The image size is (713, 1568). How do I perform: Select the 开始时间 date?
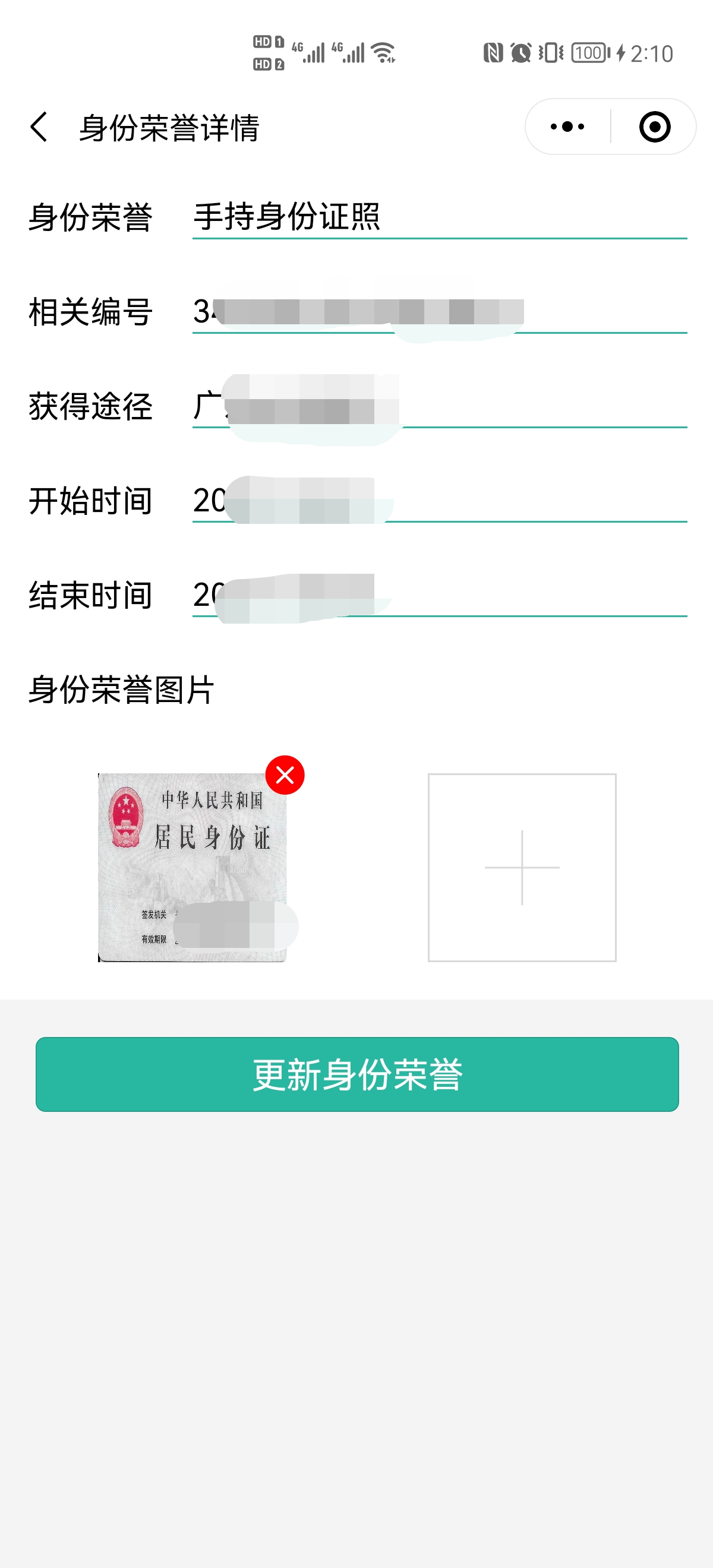coord(438,500)
